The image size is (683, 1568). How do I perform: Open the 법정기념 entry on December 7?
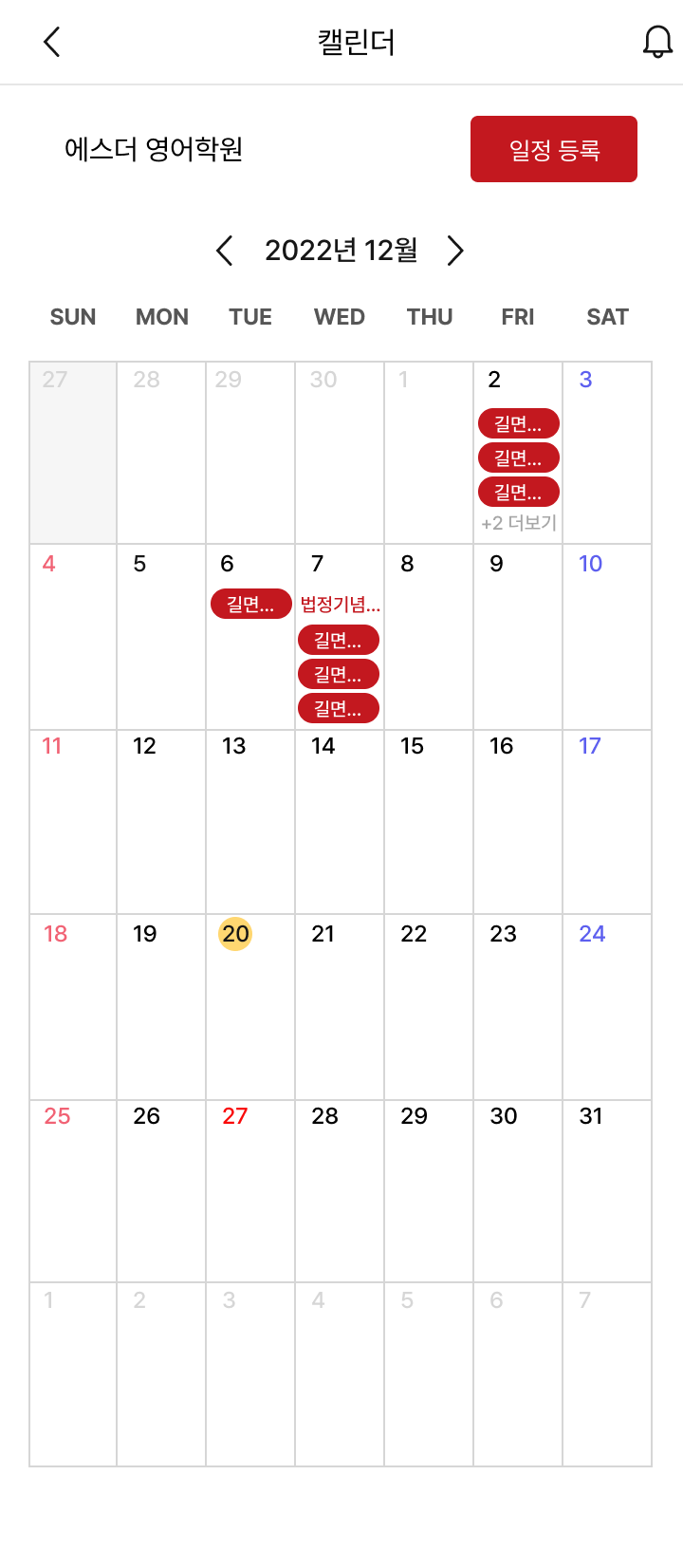click(x=340, y=605)
